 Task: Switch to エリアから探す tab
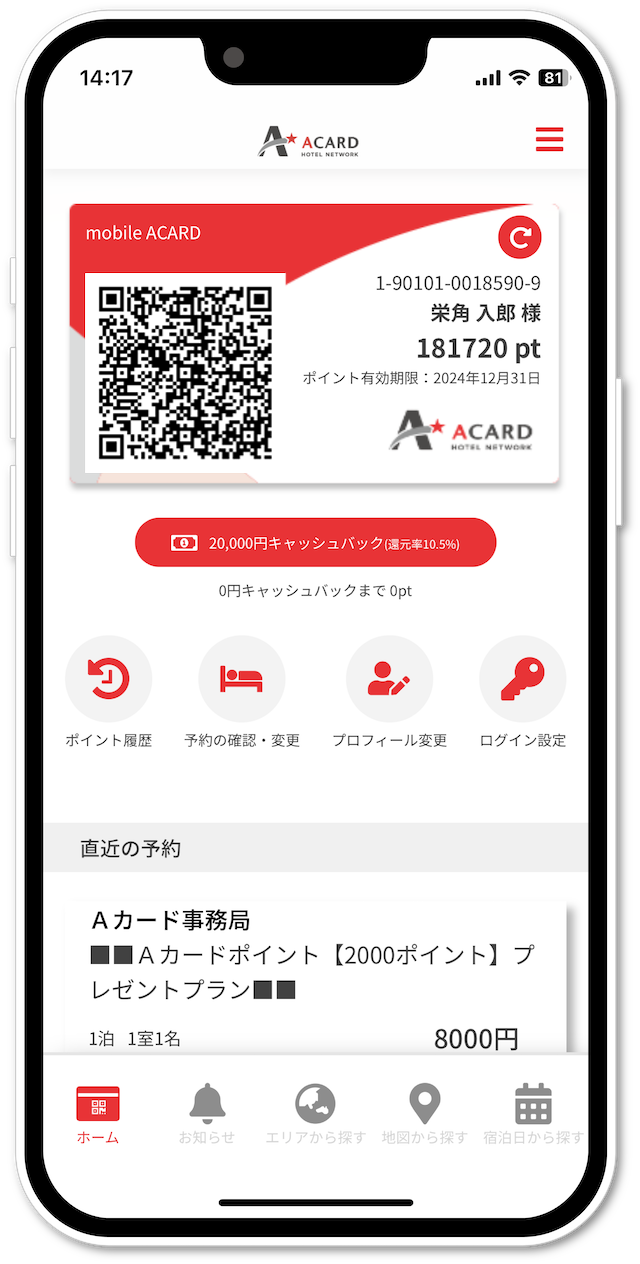point(315,1114)
